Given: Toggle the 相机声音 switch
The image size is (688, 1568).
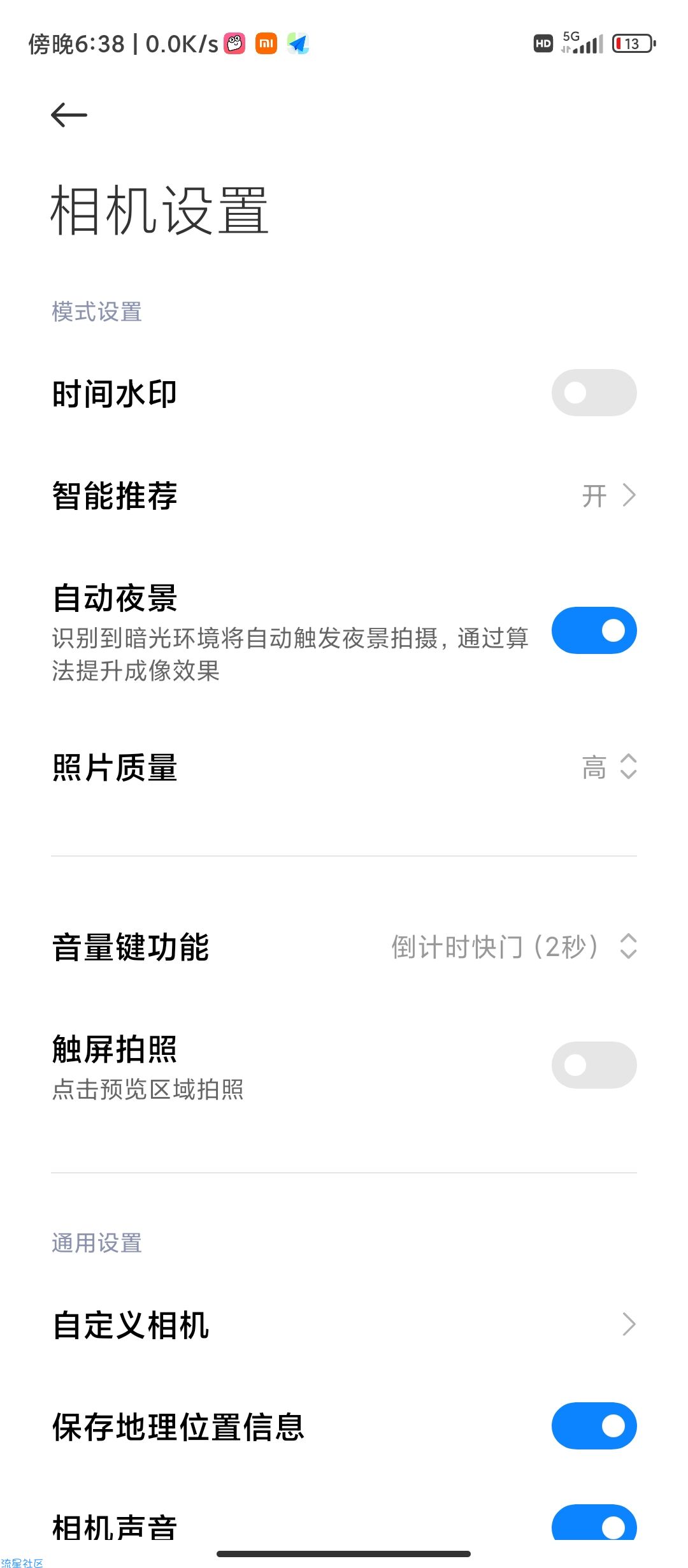Looking at the screenshot, I should point(594,1525).
